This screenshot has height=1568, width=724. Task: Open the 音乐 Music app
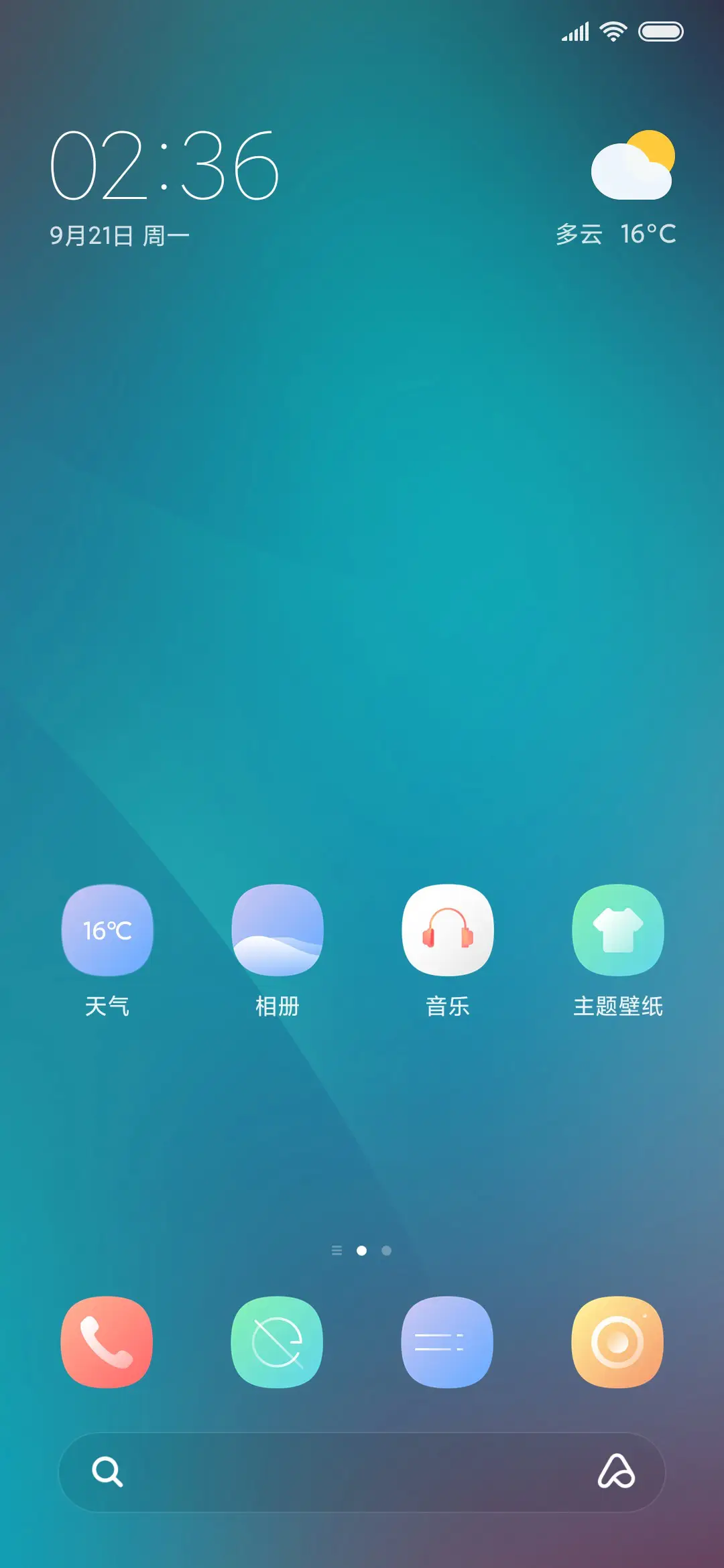pyautogui.click(x=448, y=931)
